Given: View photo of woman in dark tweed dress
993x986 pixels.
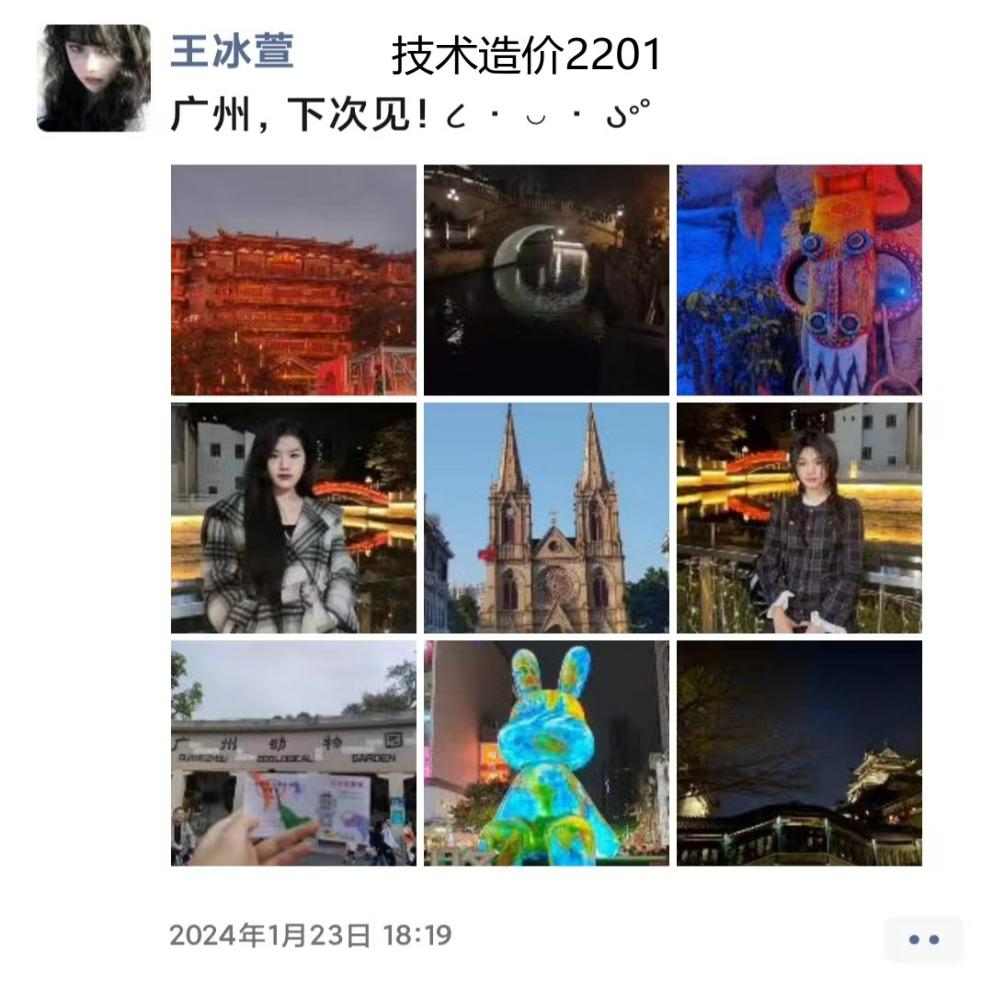Looking at the screenshot, I should point(799,518).
